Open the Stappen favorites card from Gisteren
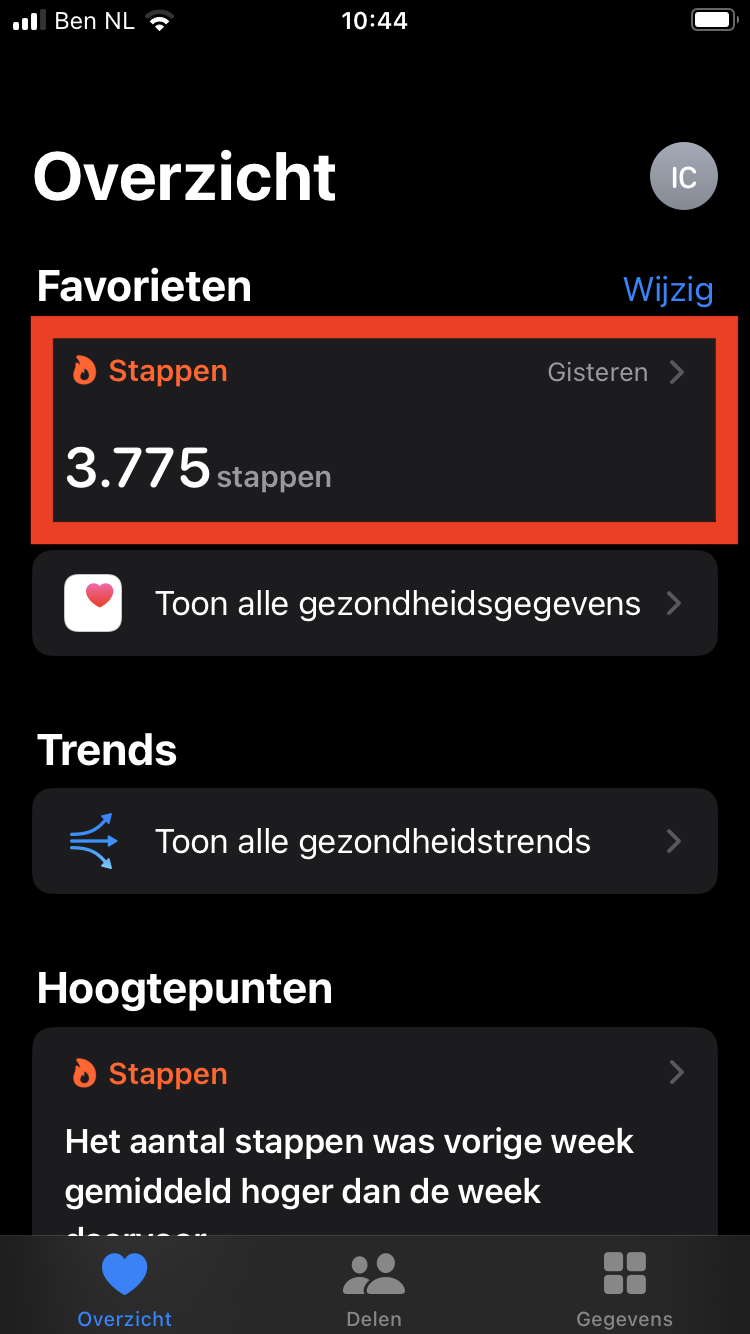The height and width of the screenshot is (1334, 750). click(x=384, y=430)
